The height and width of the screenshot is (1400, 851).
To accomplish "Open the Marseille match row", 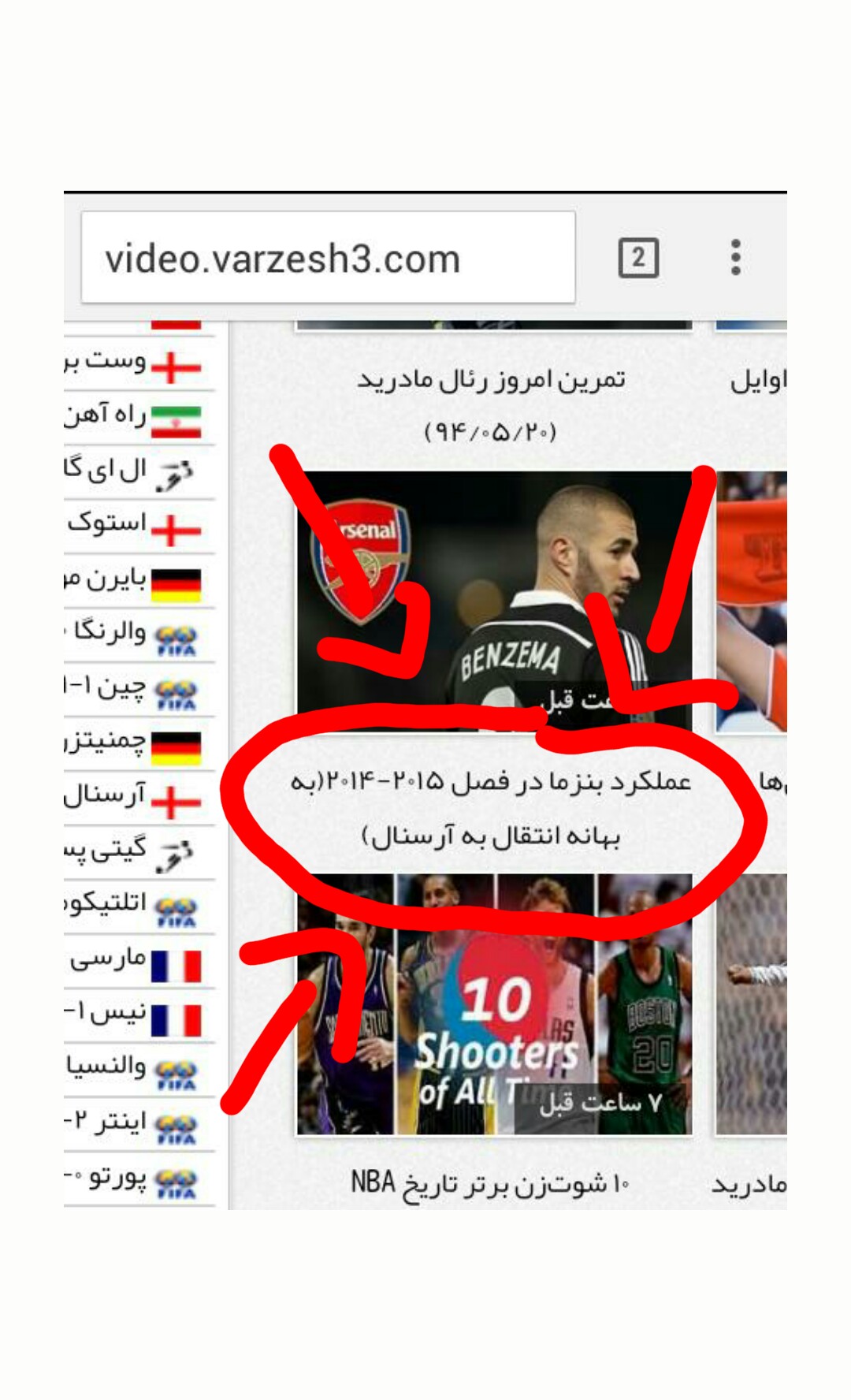I will (x=139, y=962).
